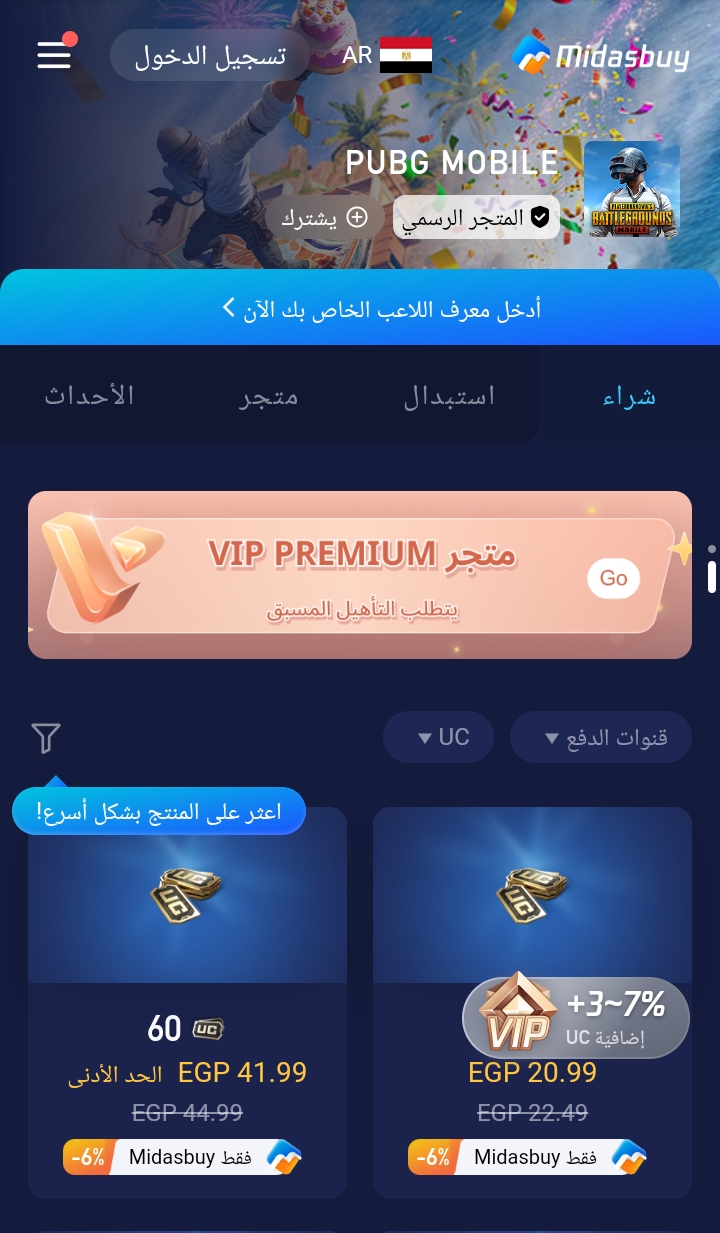Switch to the الأحداث tab
This screenshot has width=720, height=1233.
pos(89,397)
